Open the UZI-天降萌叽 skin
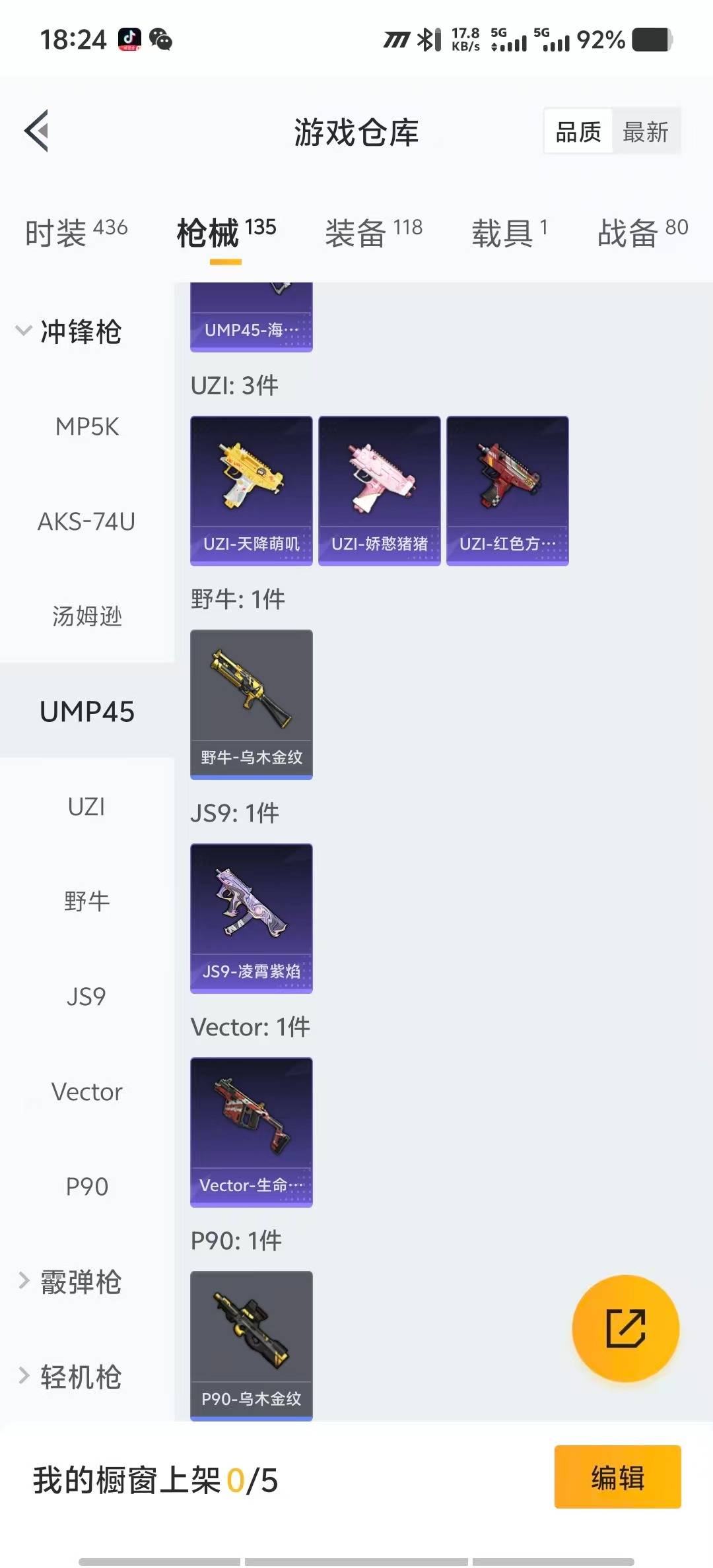Viewport: 713px width, 1568px height. click(251, 490)
